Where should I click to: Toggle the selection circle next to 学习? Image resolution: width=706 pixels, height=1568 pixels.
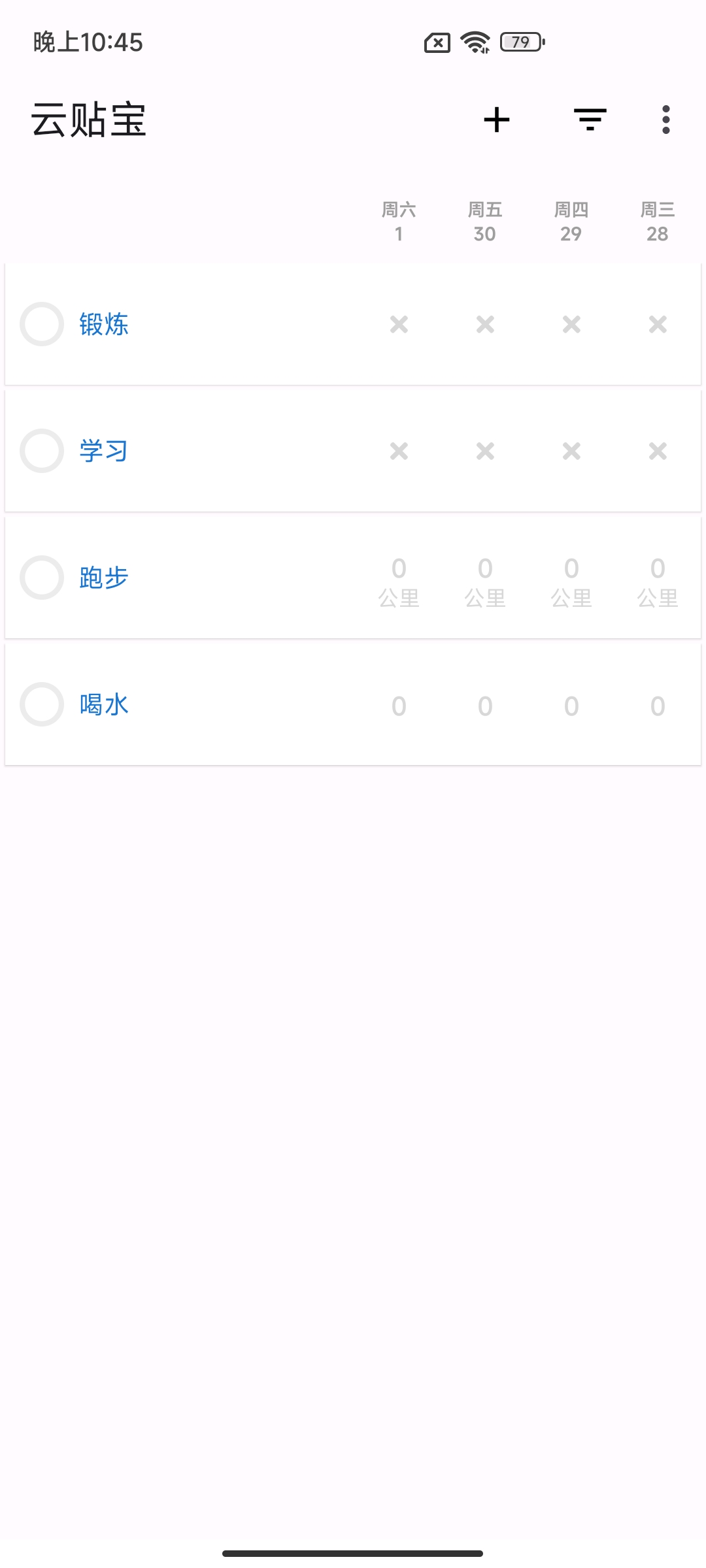pos(42,450)
